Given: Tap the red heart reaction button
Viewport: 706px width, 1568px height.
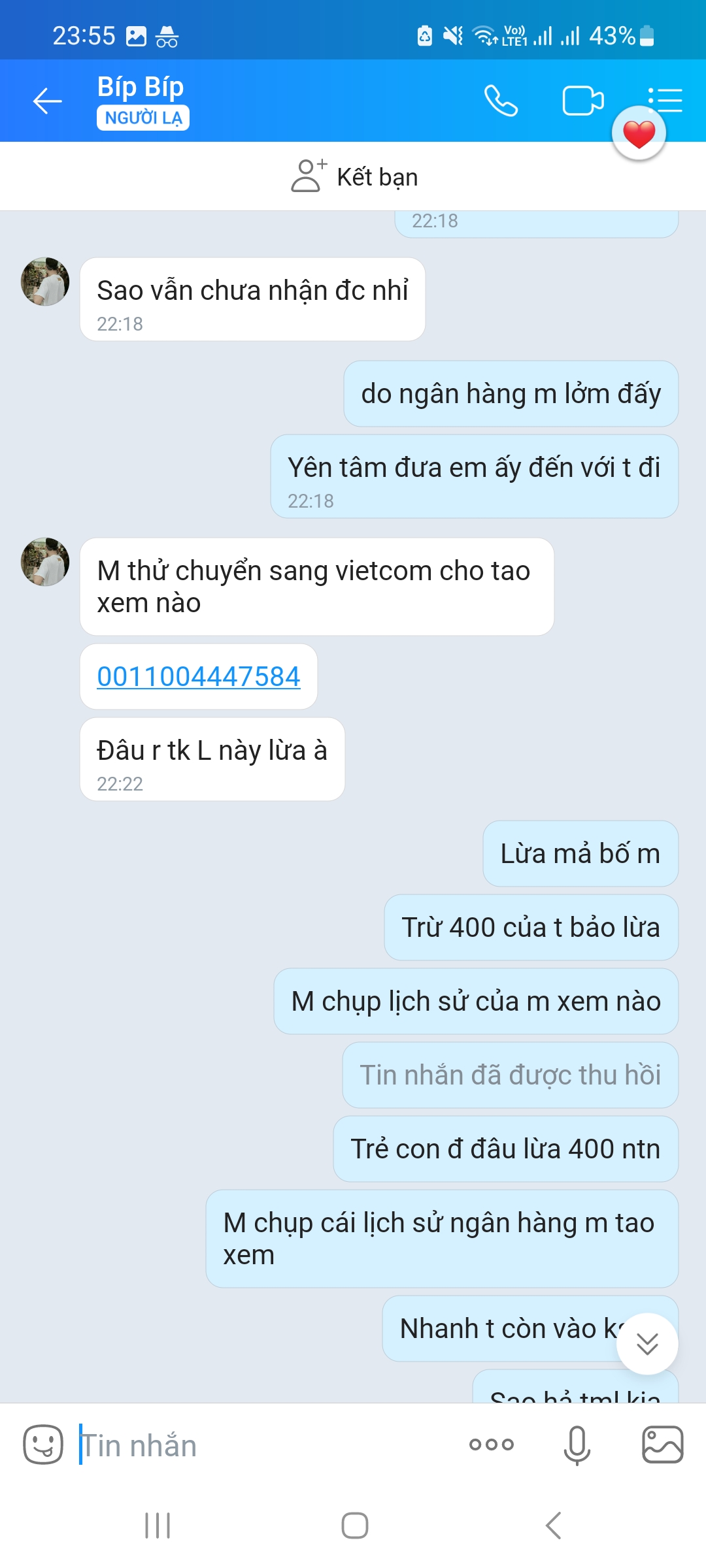Looking at the screenshot, I should 639,134.
